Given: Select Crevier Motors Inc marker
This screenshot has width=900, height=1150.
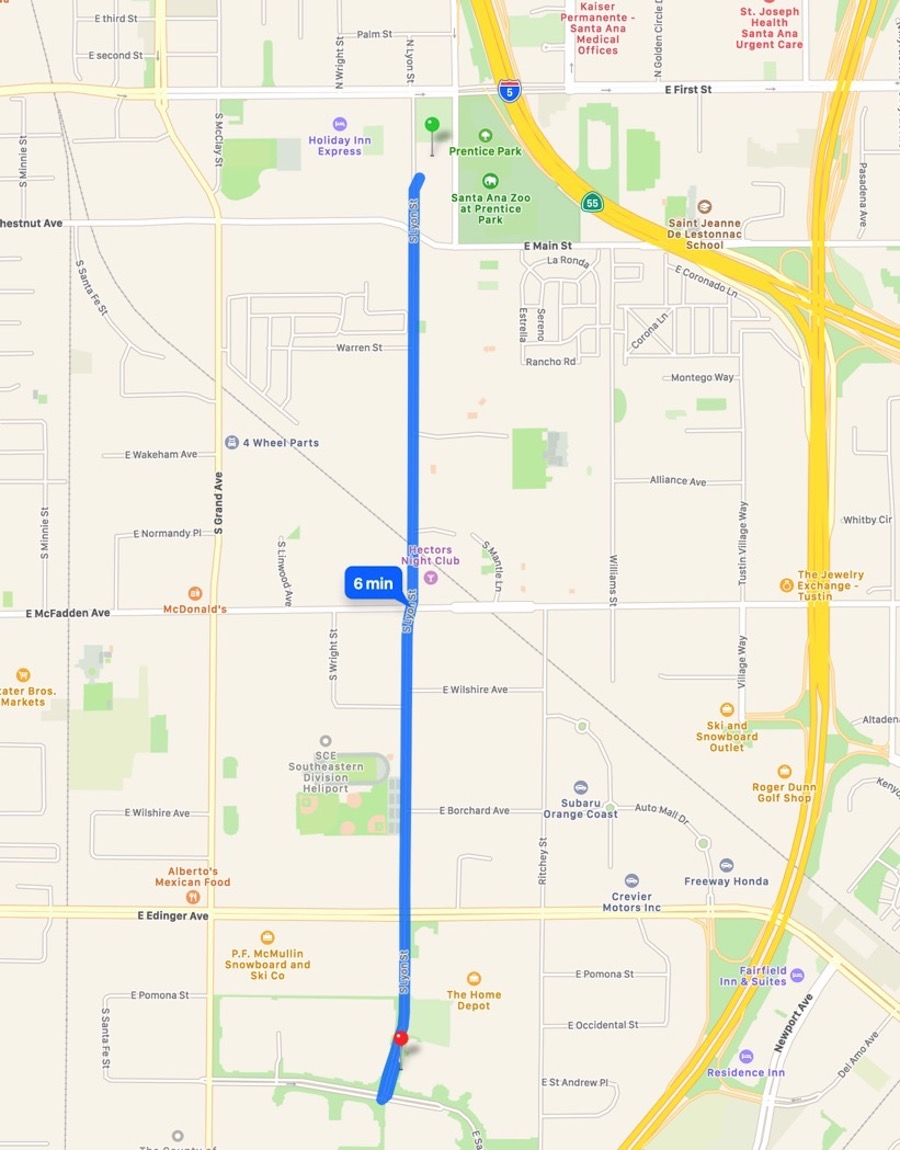Looking at the screenshot, I should pos(631,881).
